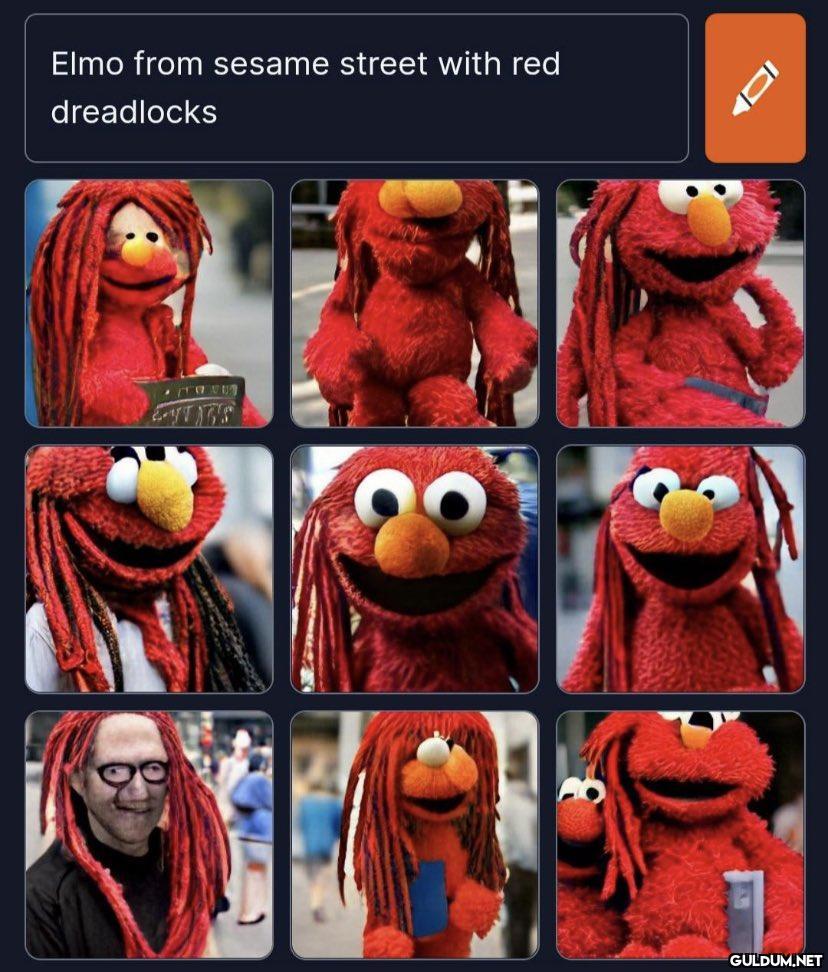828x972 pixels.
Task: Open the image showing two Elmos together
Action: pos(680,834)
